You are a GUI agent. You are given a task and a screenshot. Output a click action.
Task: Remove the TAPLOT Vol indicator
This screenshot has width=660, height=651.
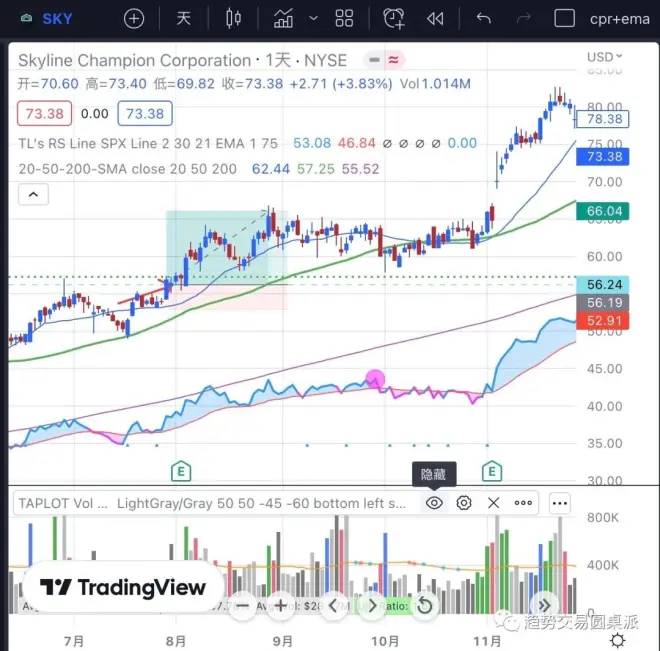click(493, 503)
